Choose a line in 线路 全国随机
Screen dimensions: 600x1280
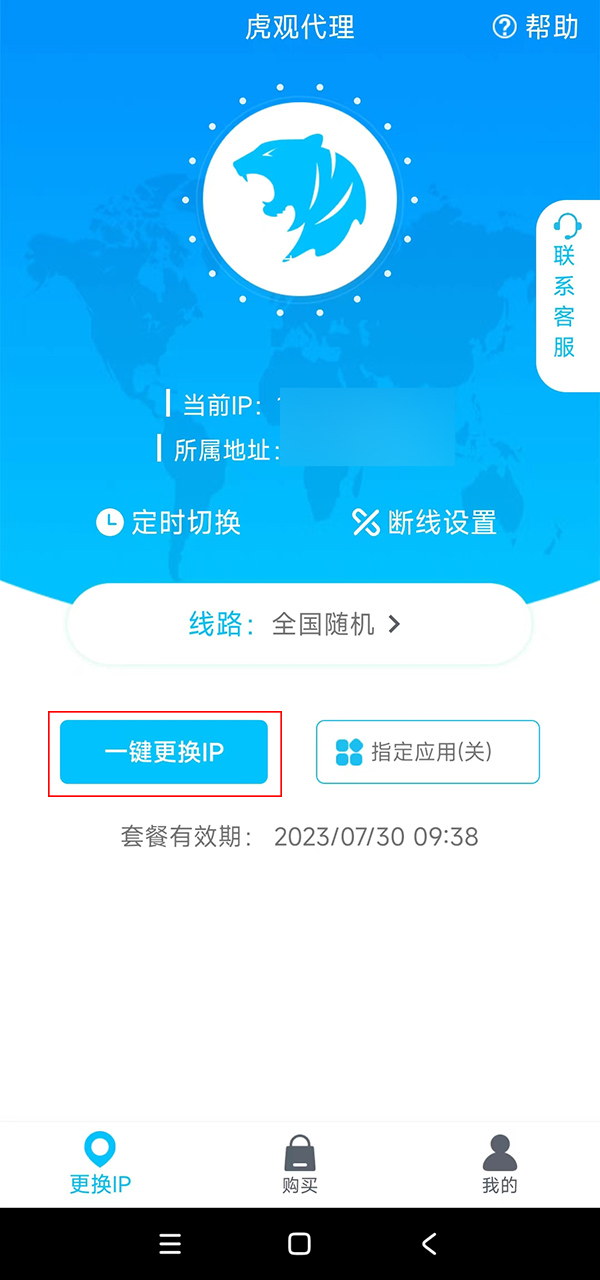click(298, 625)
